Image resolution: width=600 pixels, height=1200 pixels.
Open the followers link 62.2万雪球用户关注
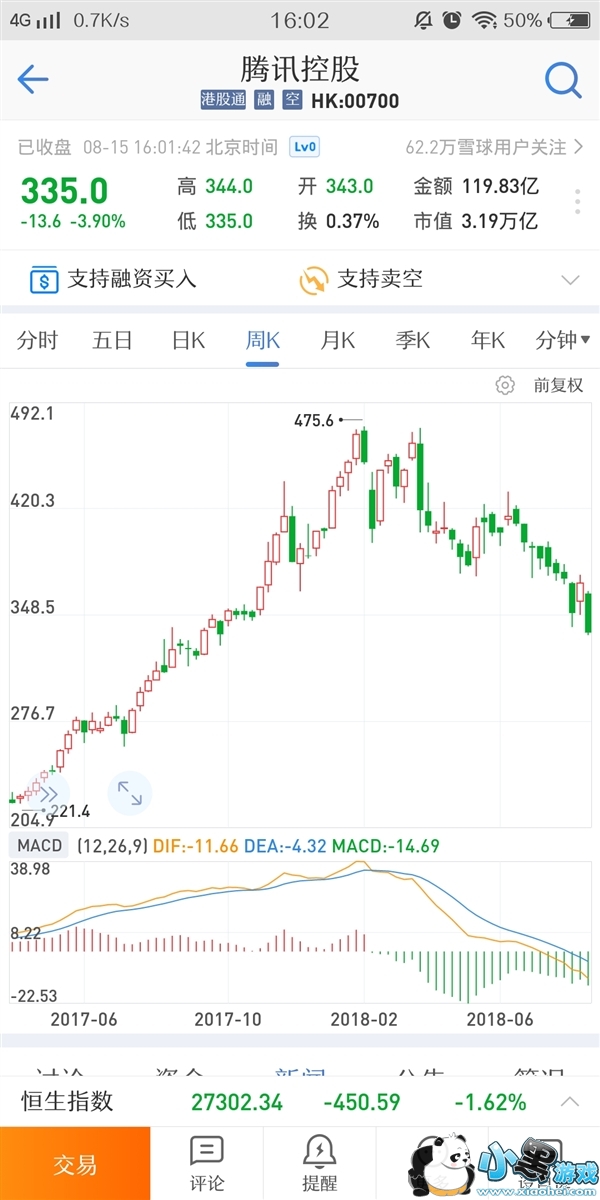coord(493,147)
